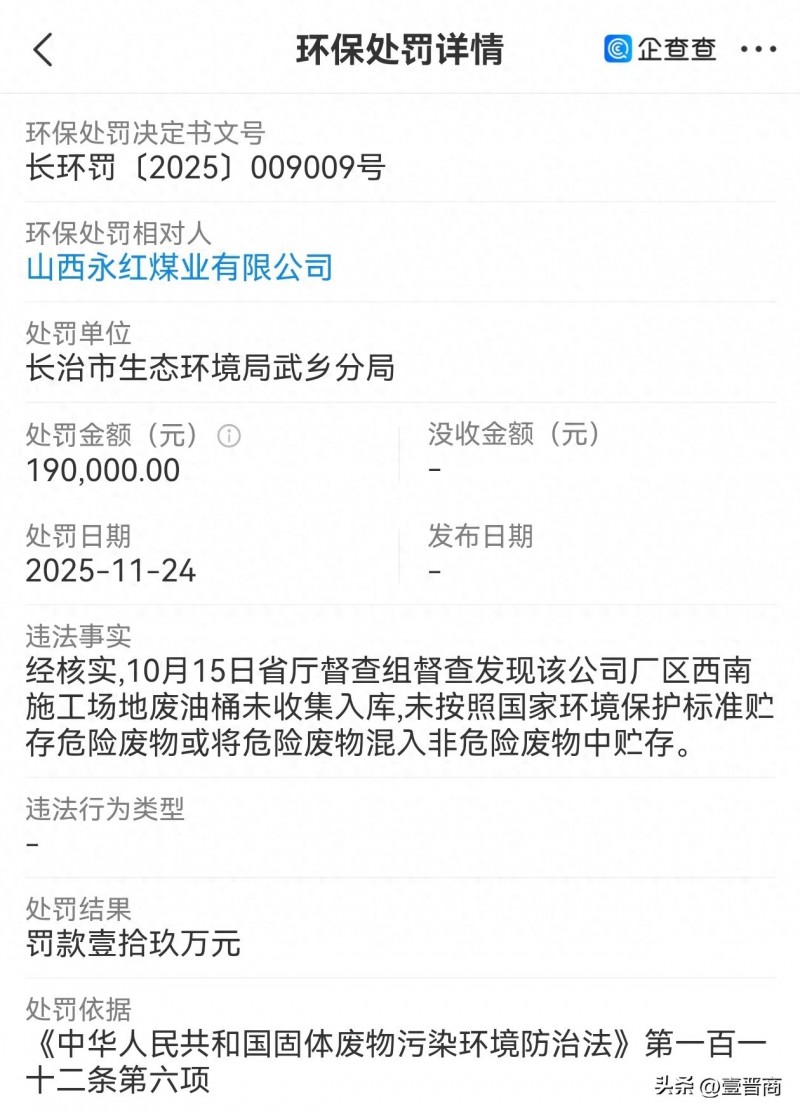Select the 环保处罚详情 title bar
Screen dimensions: 800x1114
pyautogui.click(x=400, y=48)
